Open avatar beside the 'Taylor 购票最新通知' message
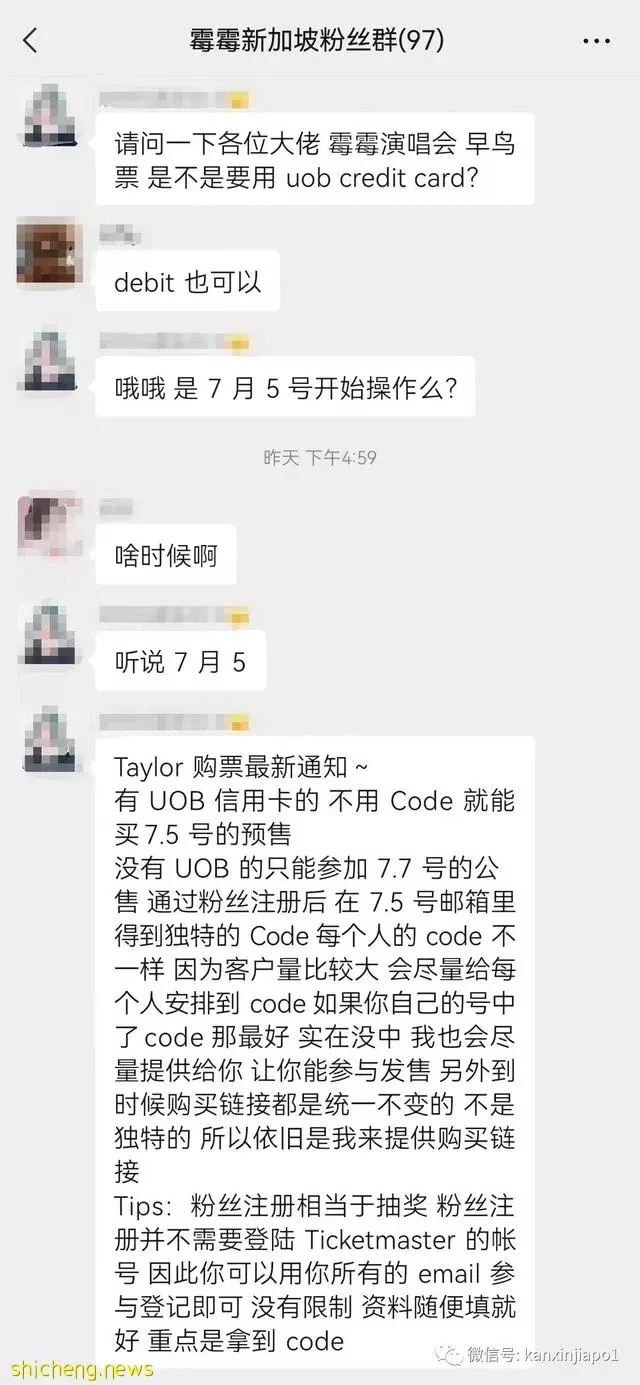 (x=49, y=740)
